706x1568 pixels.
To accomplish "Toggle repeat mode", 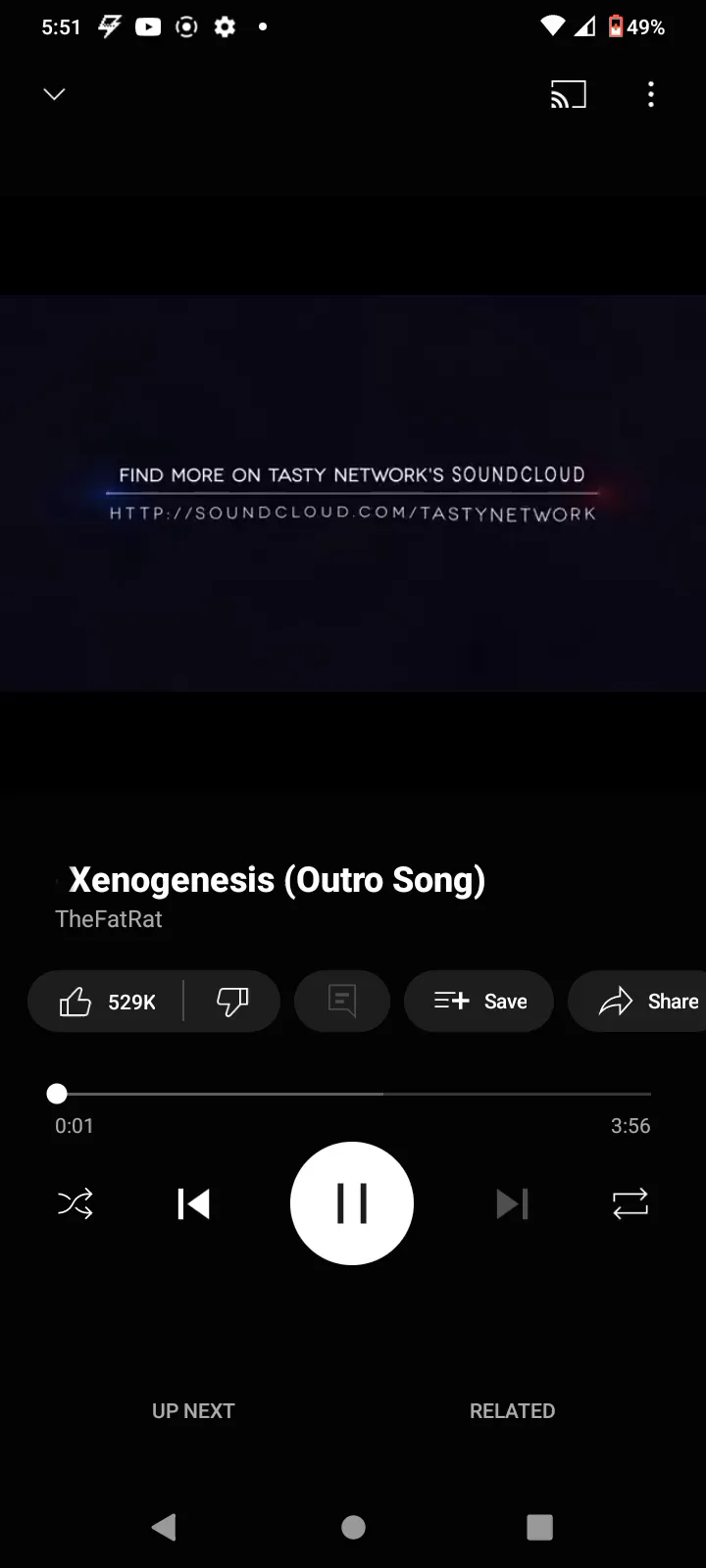I will point(630,1203).
